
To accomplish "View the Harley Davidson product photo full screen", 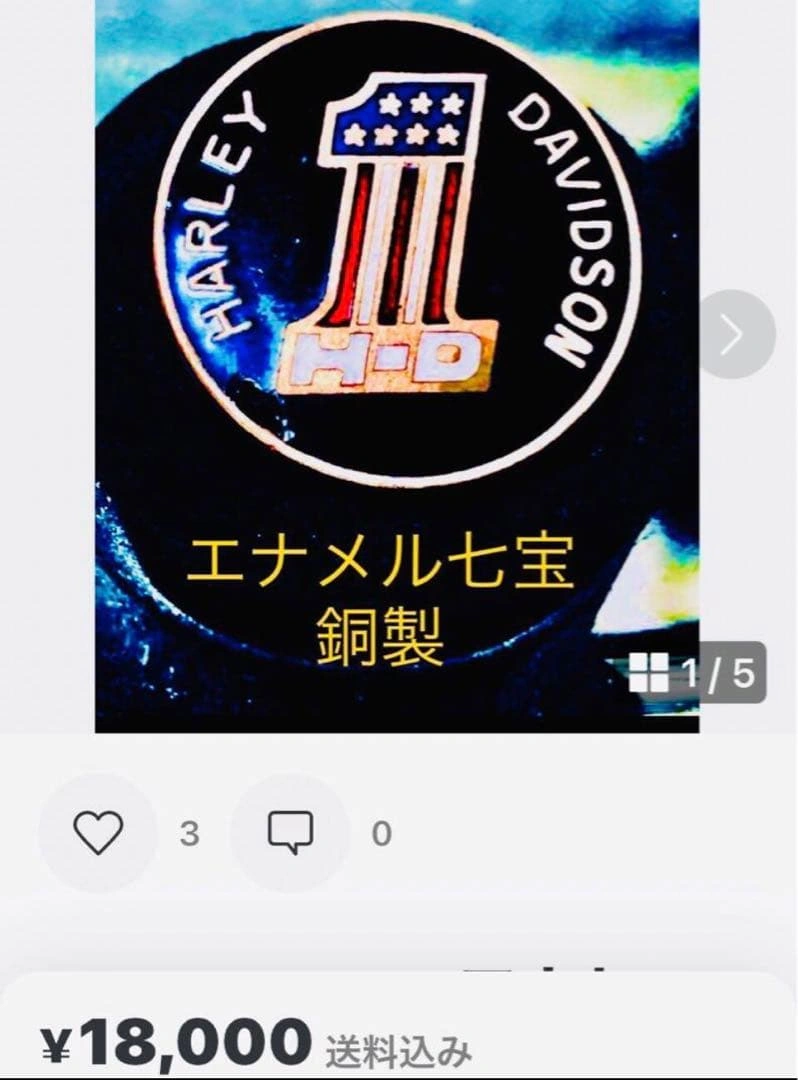I will click(396, 300).
